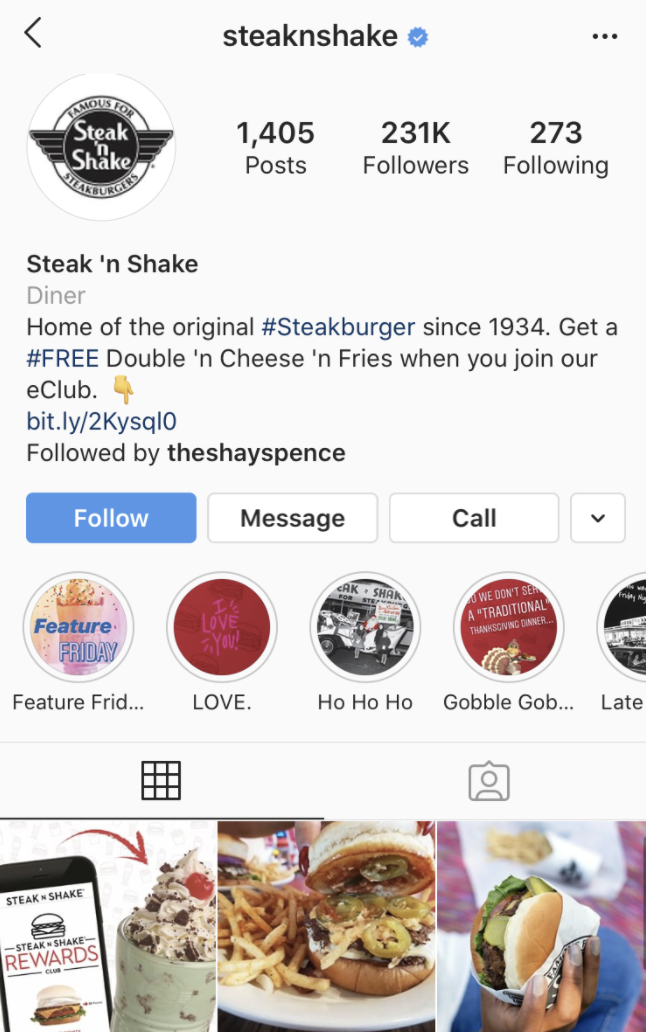646x1032 pixels.
Task: Tap the Call button
Action: tap(473, 518)
